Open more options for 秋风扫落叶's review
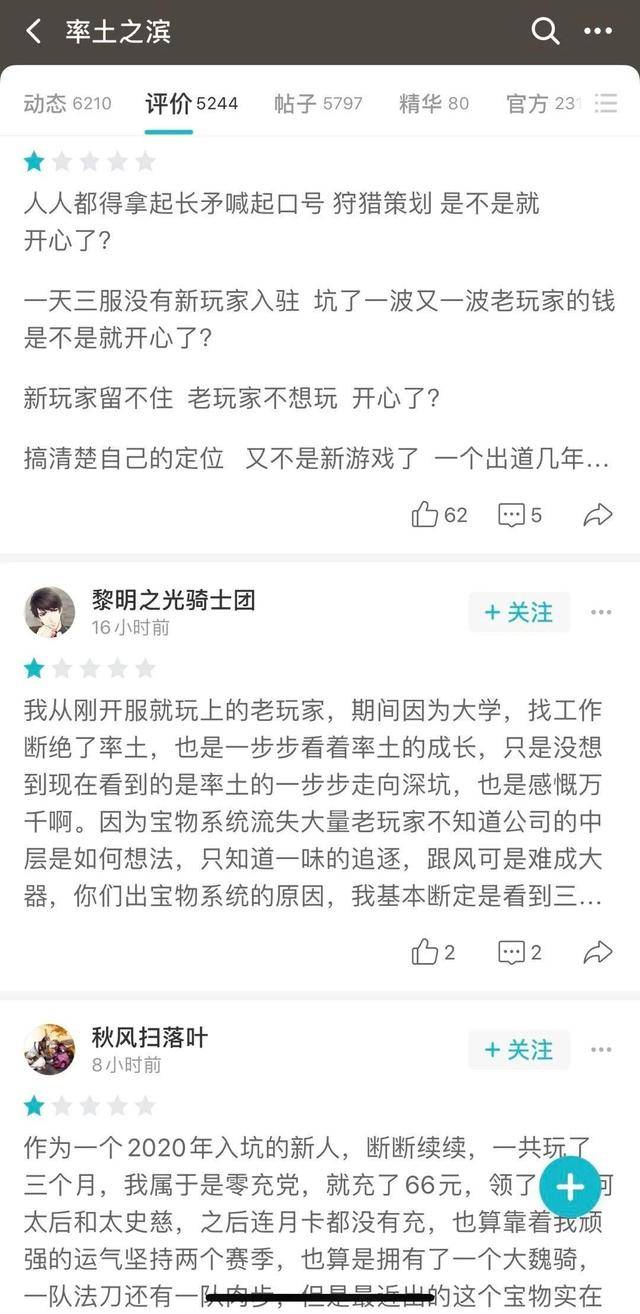 (x=601, y=1049)
